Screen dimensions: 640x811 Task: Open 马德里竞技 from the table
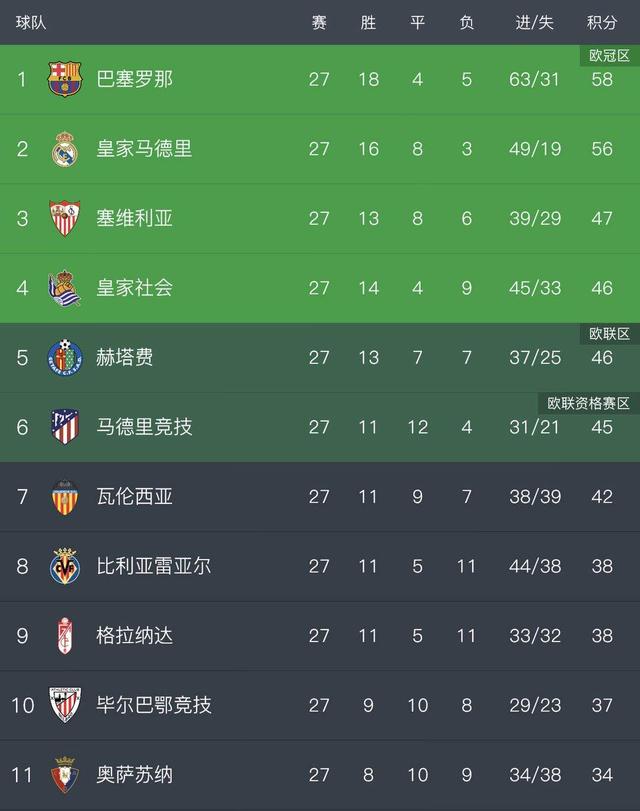pos(144,427)
